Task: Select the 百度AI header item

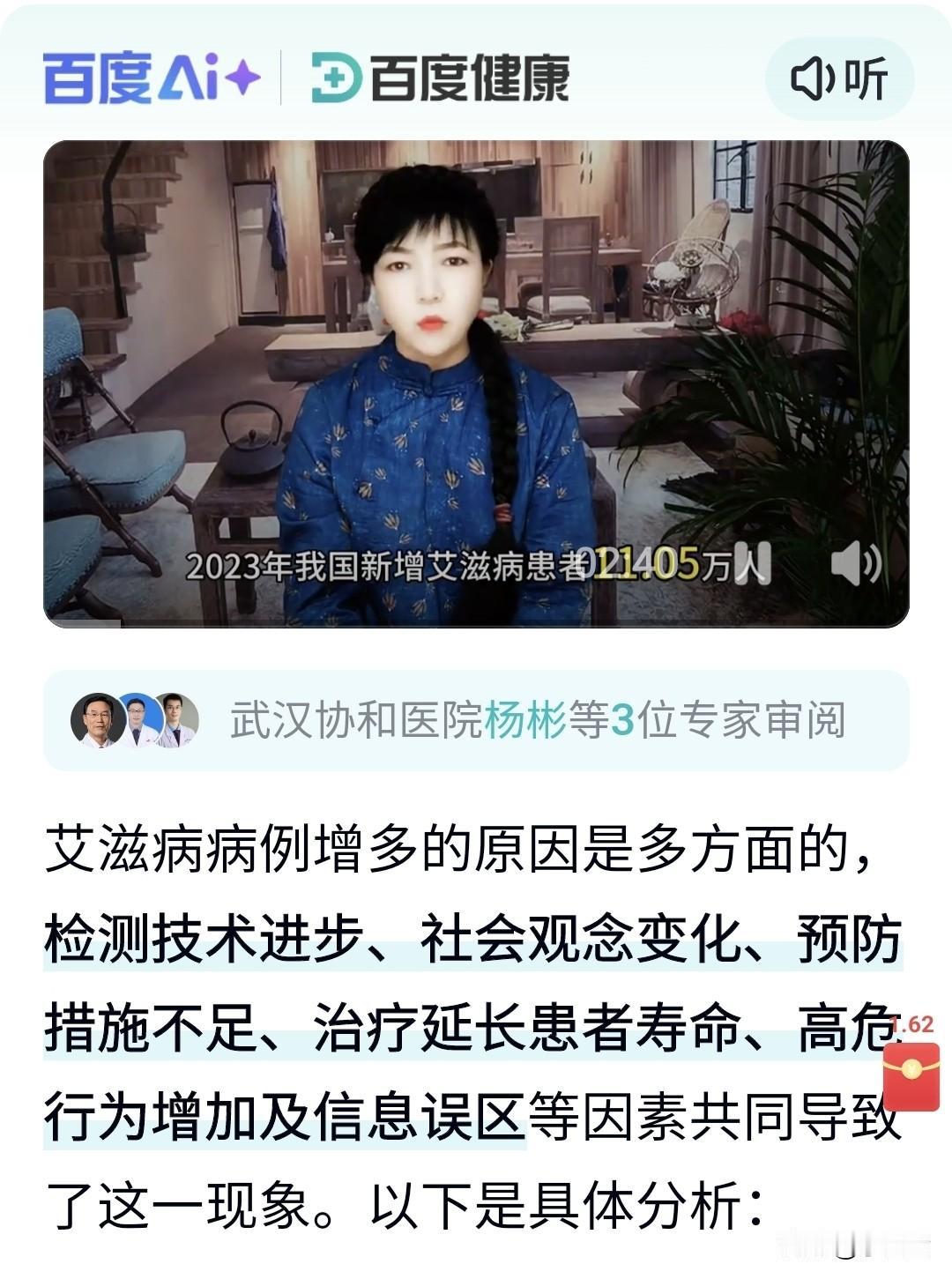Action: click(x=150, y=77)
